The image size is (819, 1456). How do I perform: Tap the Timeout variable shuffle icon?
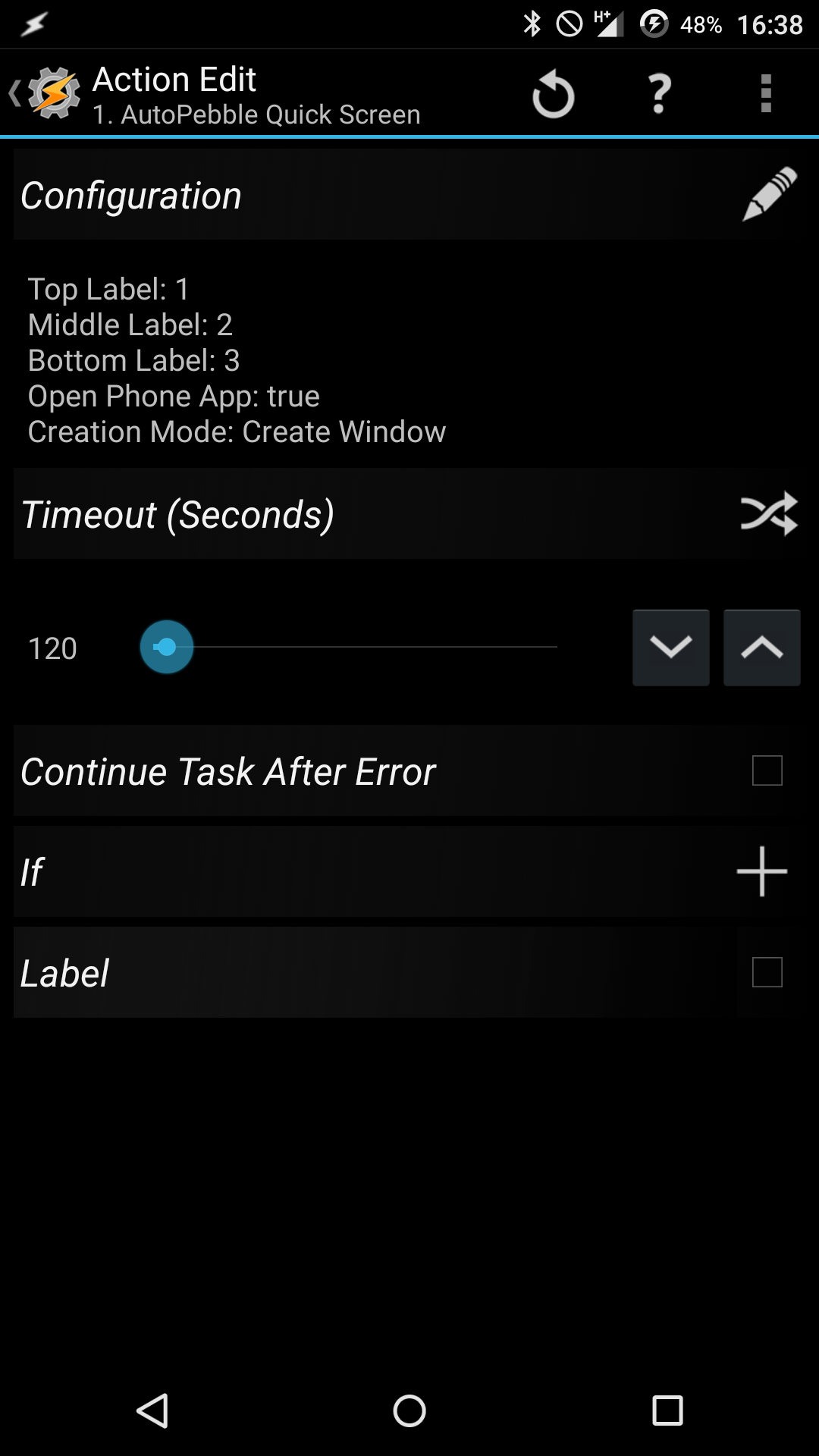pyautogui.click(x=769, y=514)
